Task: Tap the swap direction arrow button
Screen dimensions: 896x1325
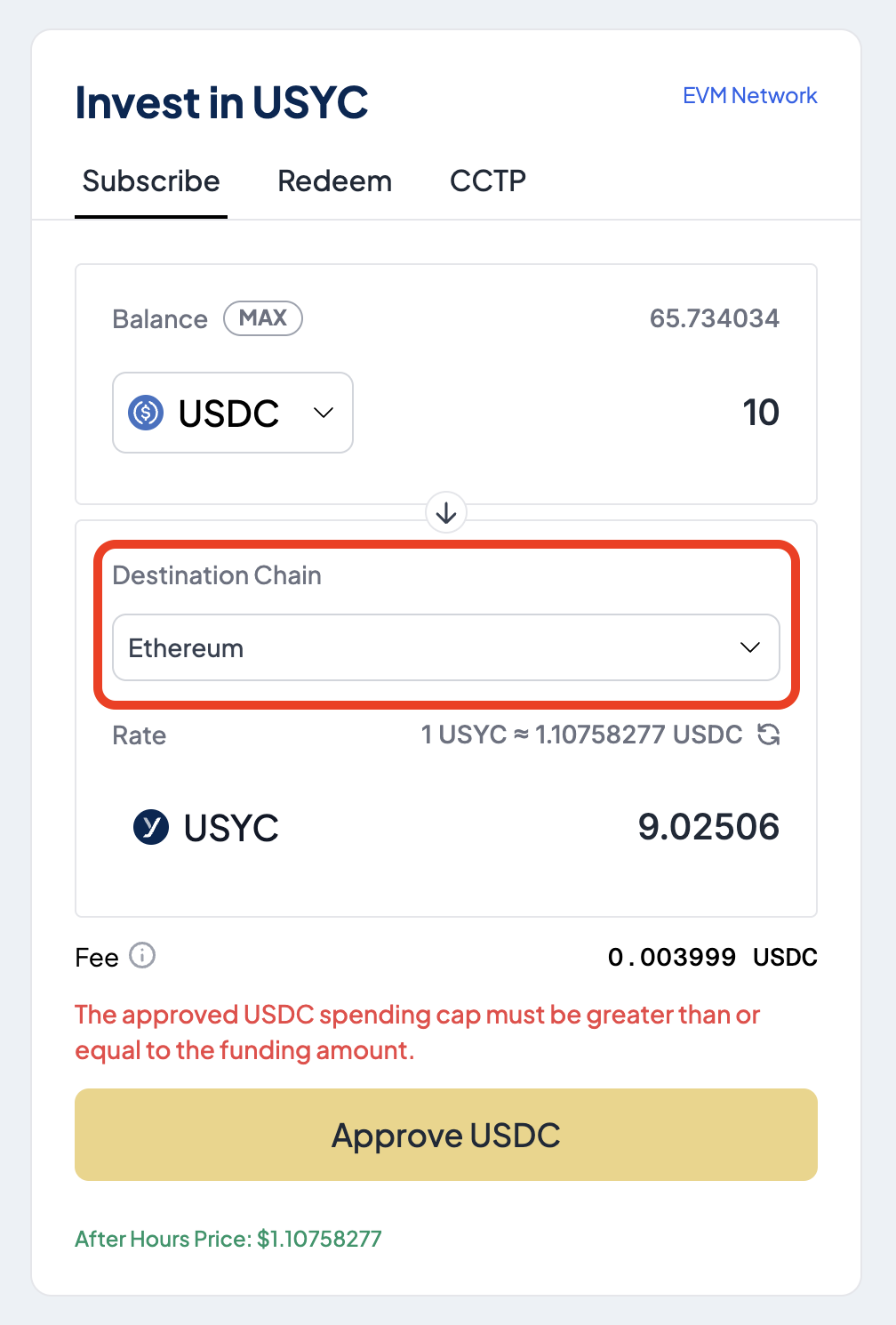Action: [446, 513]
